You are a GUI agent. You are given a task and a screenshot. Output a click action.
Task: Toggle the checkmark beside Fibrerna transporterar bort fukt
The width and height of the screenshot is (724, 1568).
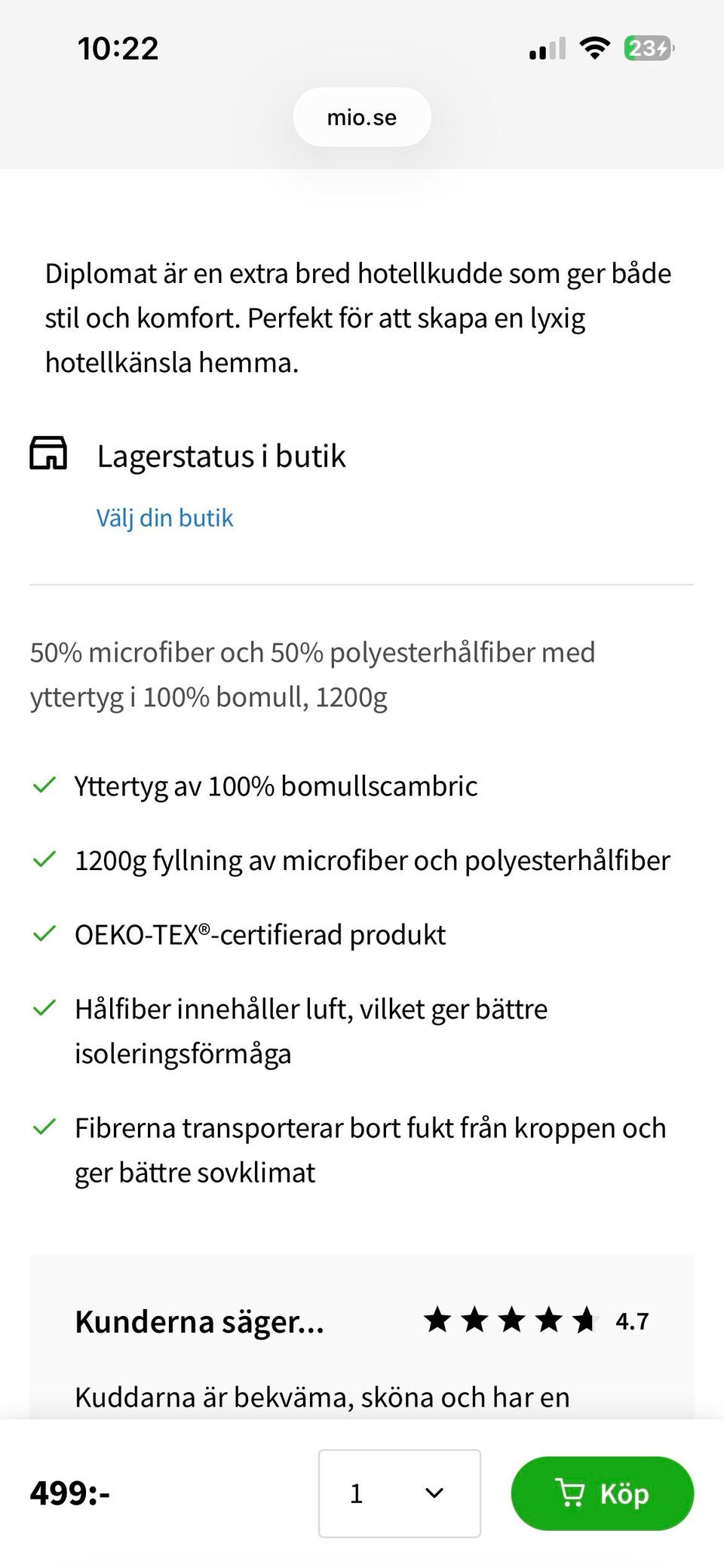tap(44, 1127)
